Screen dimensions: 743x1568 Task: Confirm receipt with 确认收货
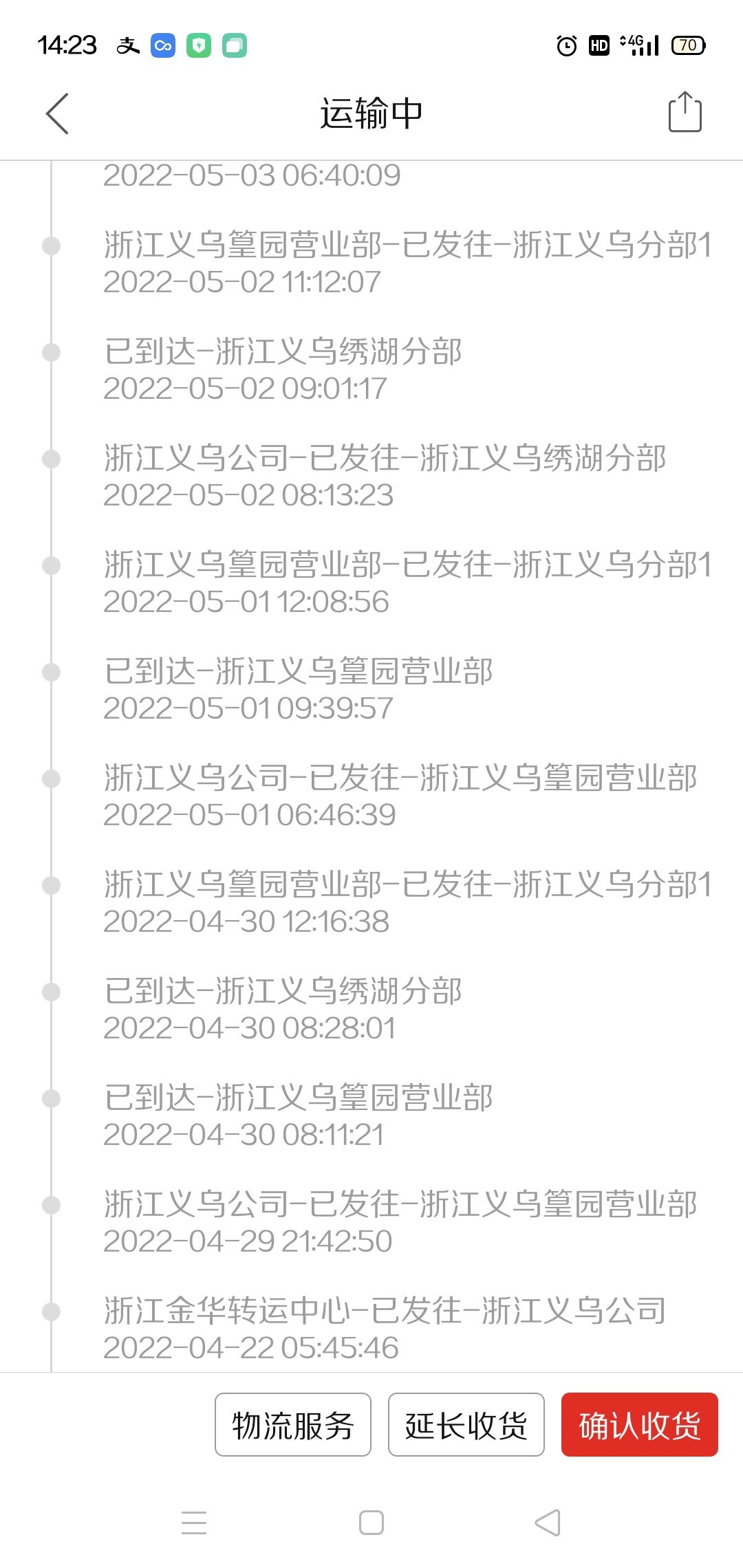639,1425
